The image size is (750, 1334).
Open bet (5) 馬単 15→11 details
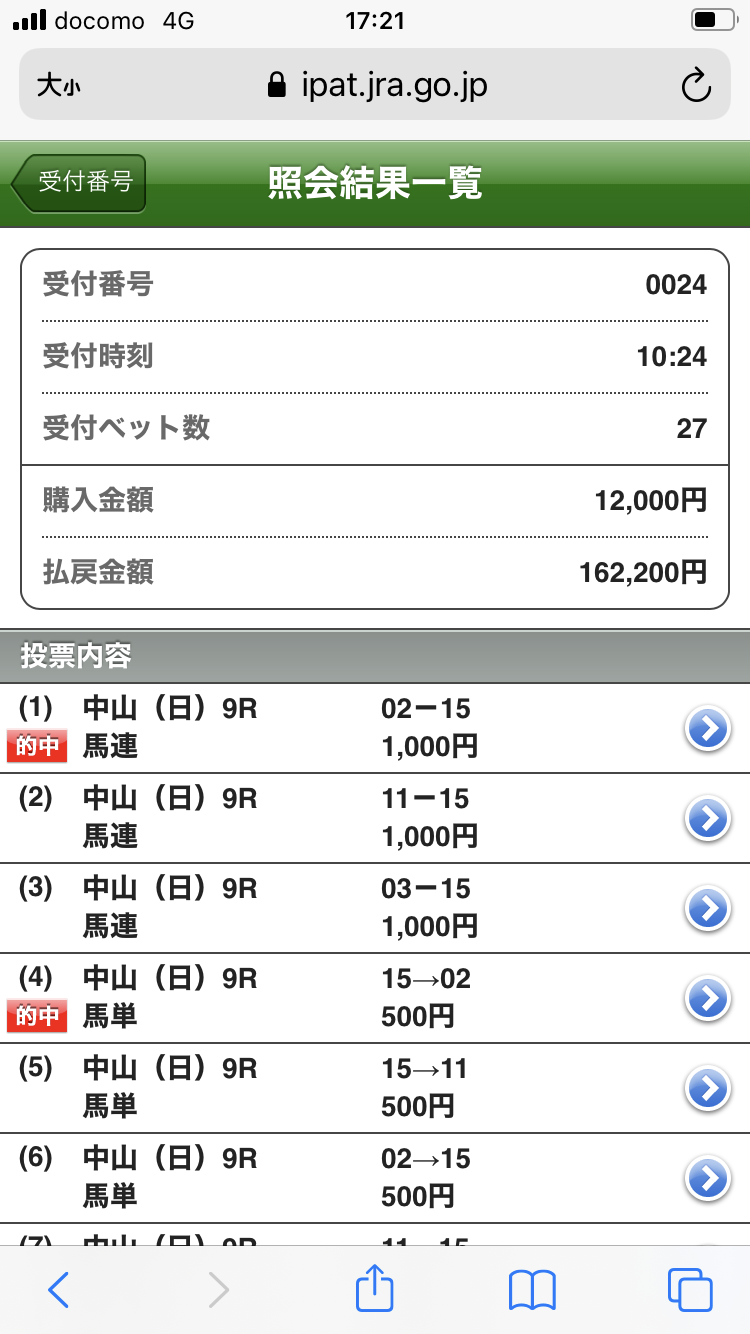click(707, 1089)
